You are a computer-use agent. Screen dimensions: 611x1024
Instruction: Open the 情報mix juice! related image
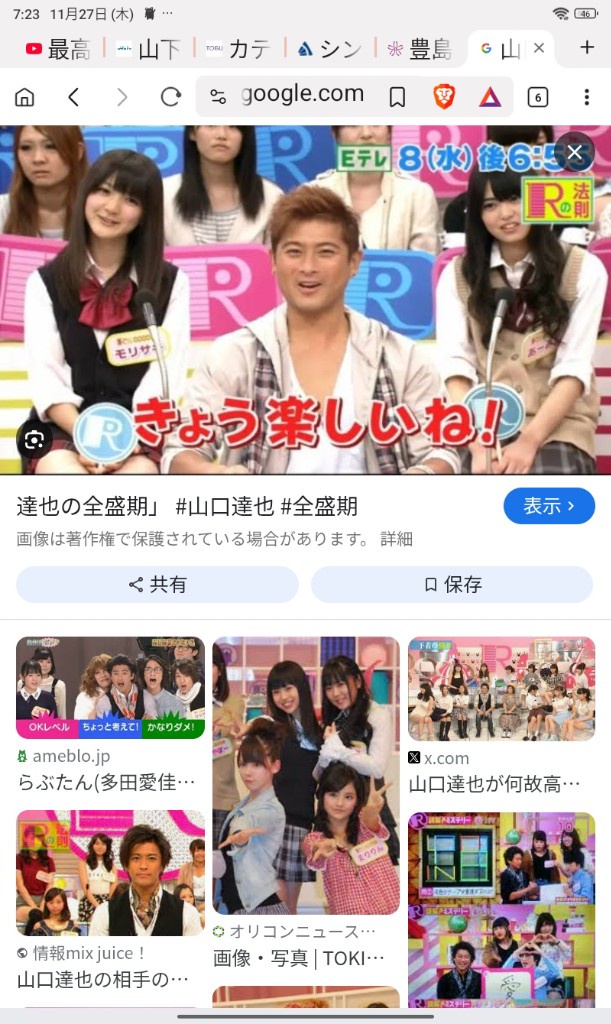pos(110,872)
